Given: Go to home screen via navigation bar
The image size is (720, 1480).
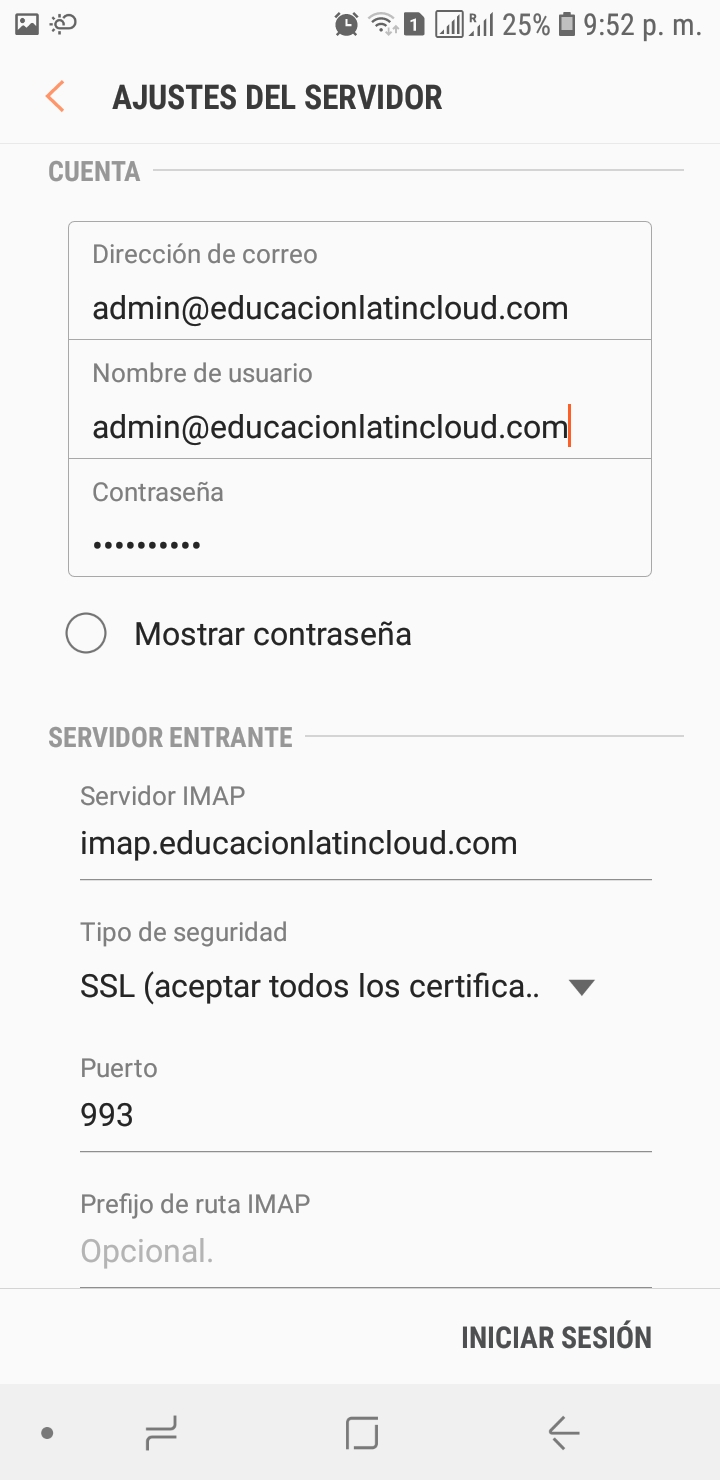Looking at the screenshot, I should click(361, 1433).
